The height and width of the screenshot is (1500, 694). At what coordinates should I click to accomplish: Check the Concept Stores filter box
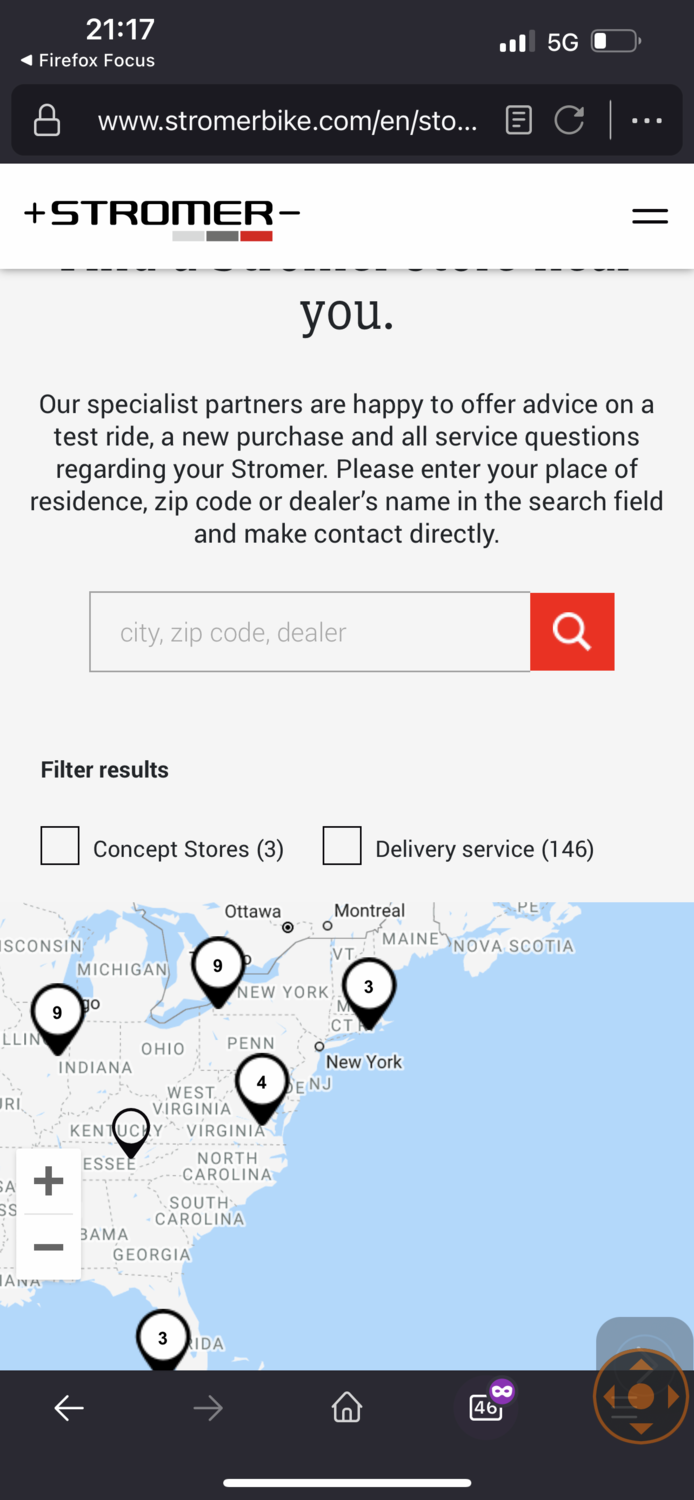(x=60, y=846)
